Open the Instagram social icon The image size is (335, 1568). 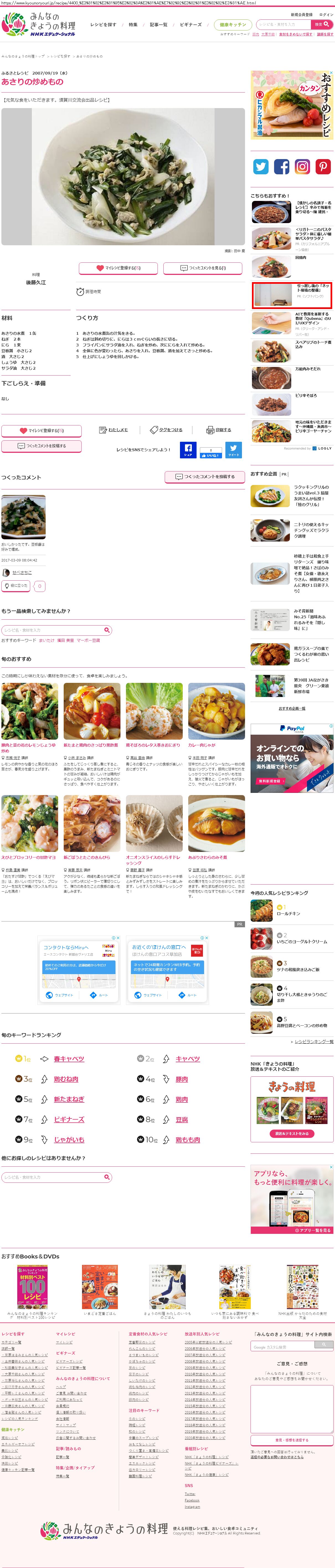click(x=302, y=166)
